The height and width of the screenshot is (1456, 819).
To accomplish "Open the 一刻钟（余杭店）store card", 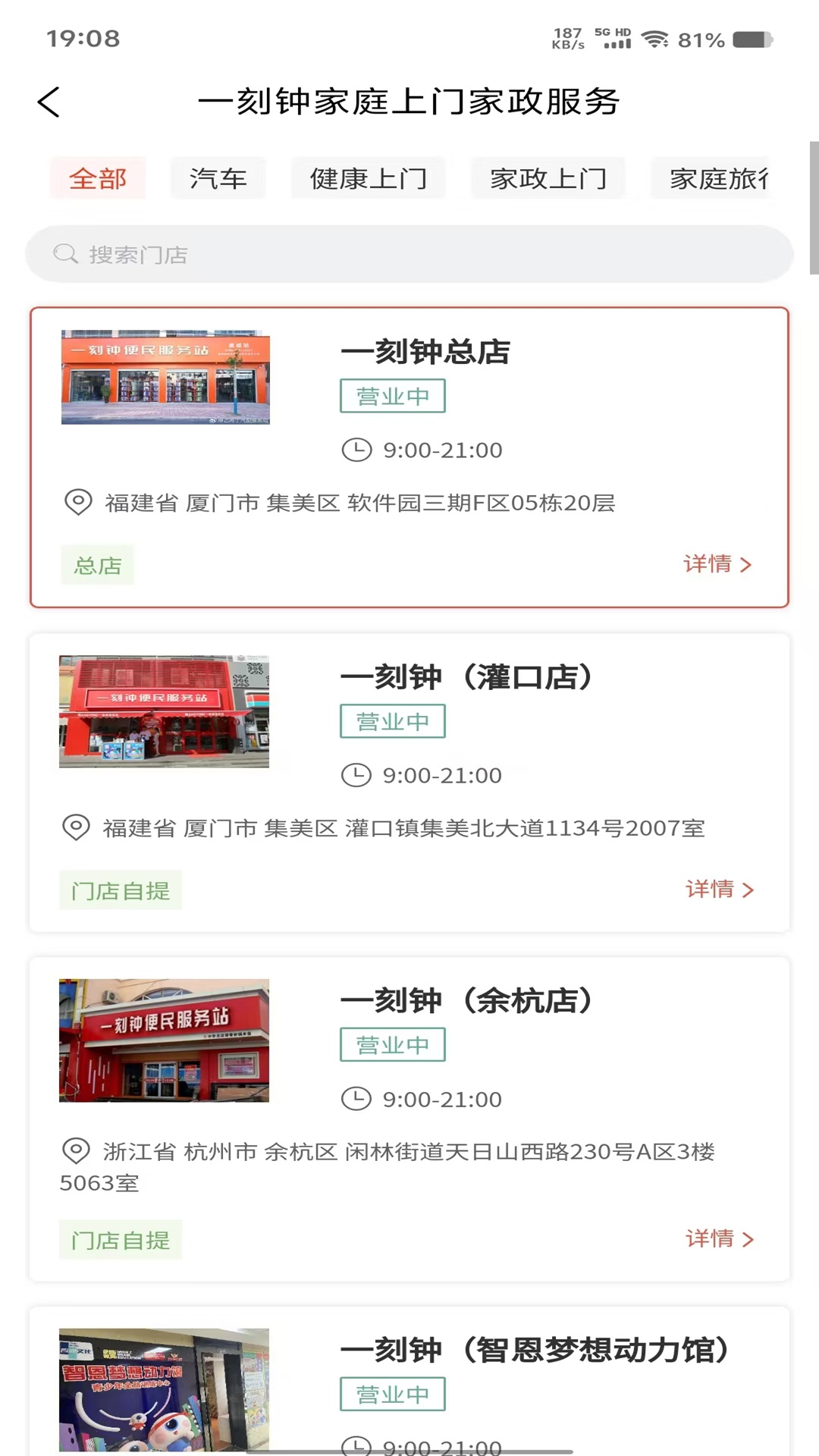I will coord(466,1001).
